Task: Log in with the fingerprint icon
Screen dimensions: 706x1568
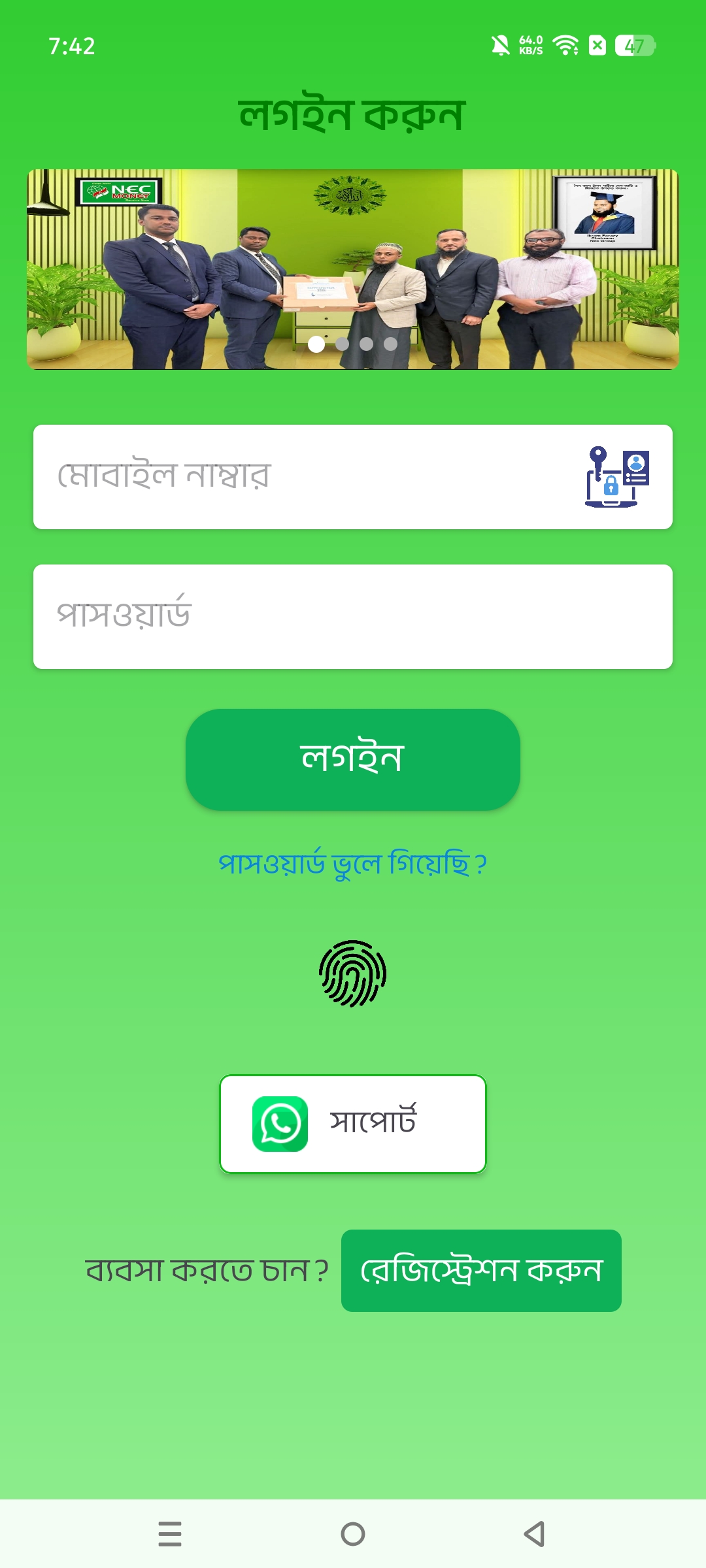Action: pyautogui.click(x=353, y=973)
